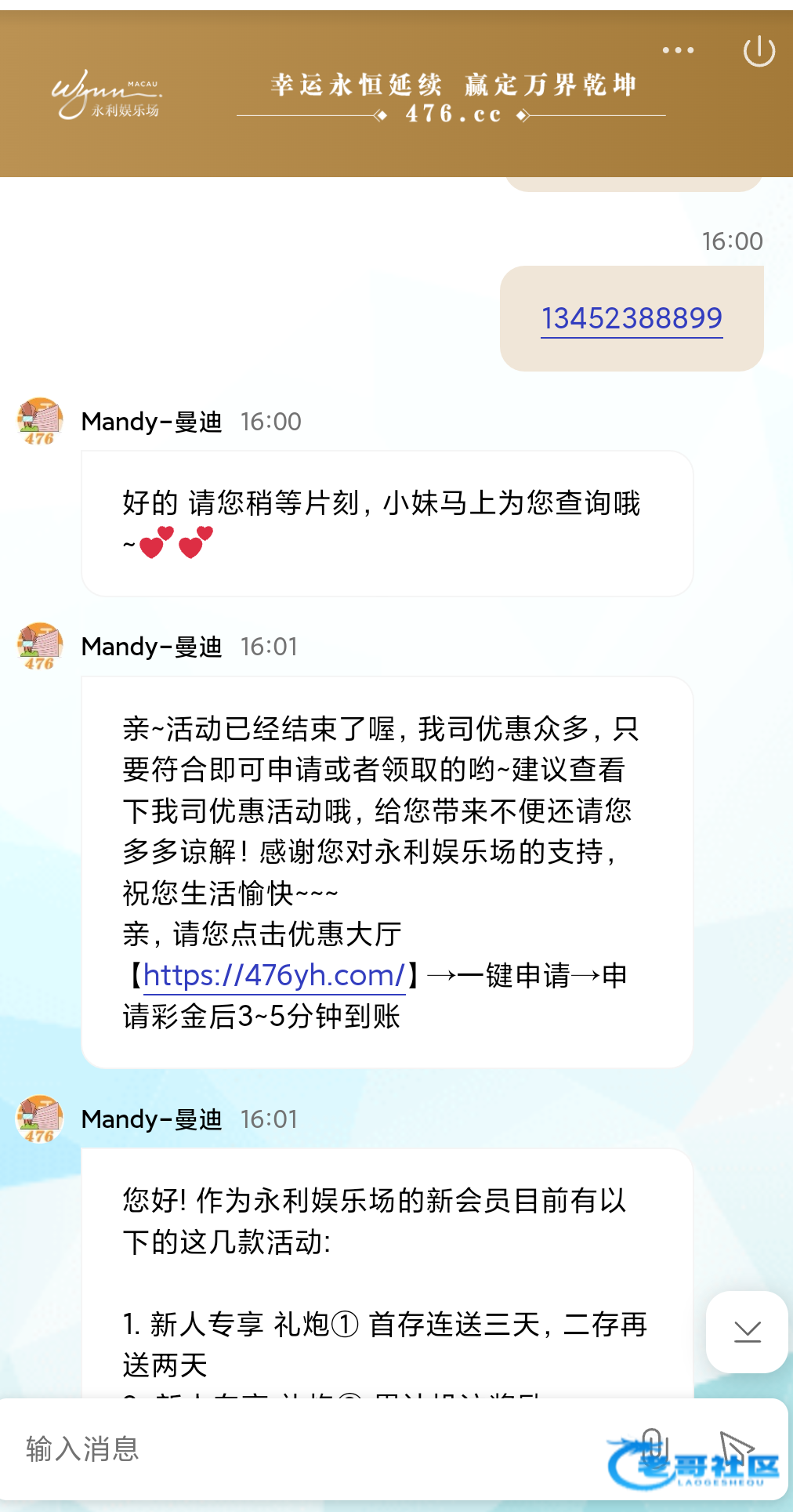Send the message with the send icon

[737, 1446]
